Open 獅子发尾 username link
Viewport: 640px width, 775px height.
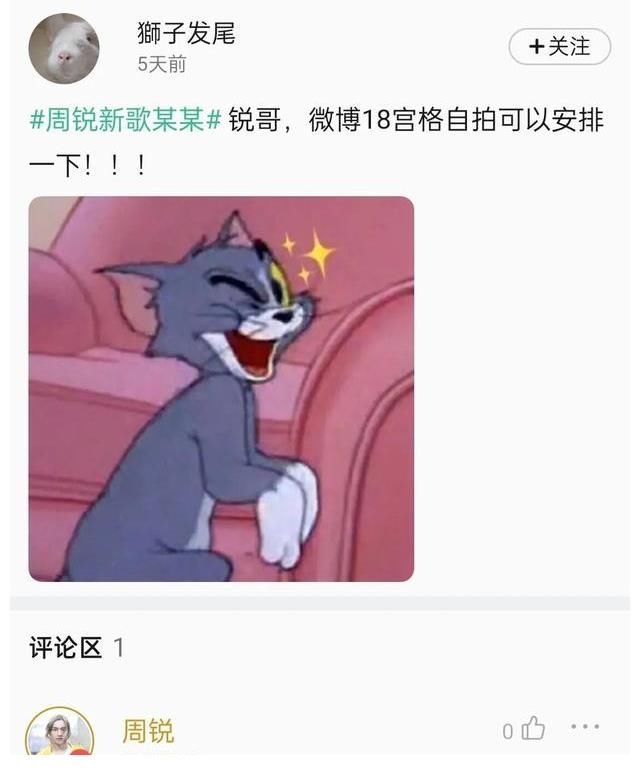186,33
